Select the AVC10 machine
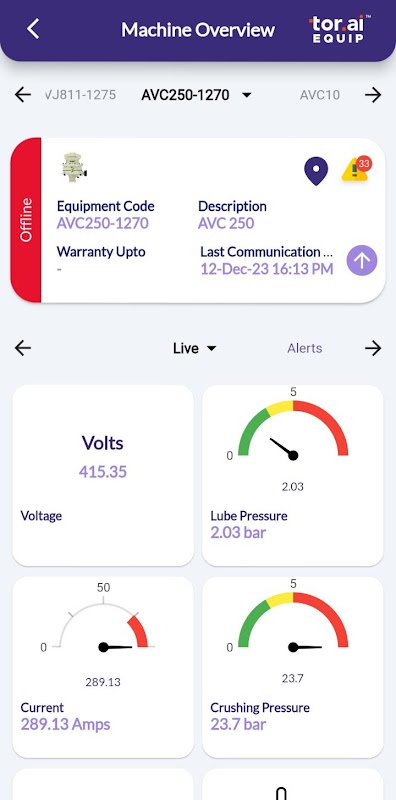The width and height of the screenshot is (396, 800). tap(319, 95)
